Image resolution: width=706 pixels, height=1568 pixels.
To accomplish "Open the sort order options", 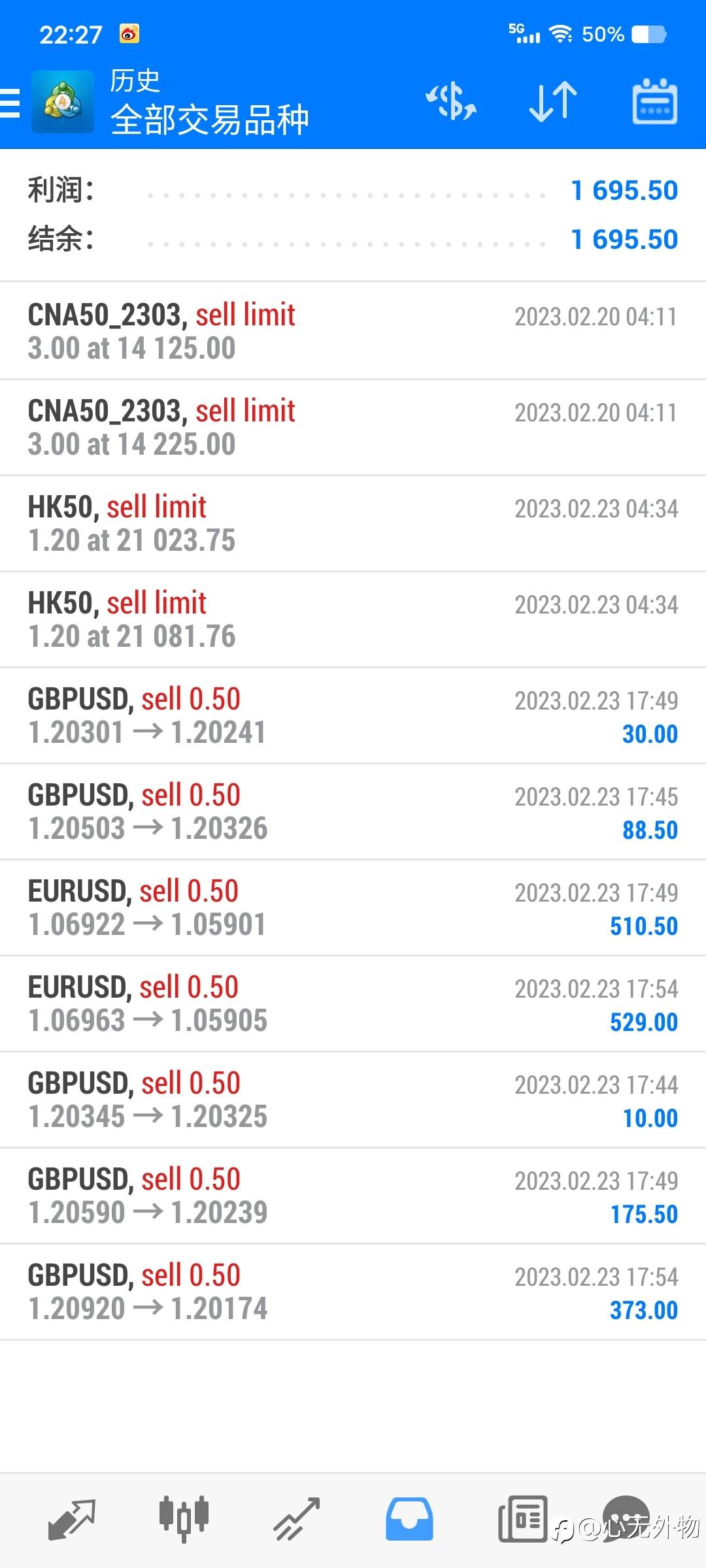I will 553,102.
